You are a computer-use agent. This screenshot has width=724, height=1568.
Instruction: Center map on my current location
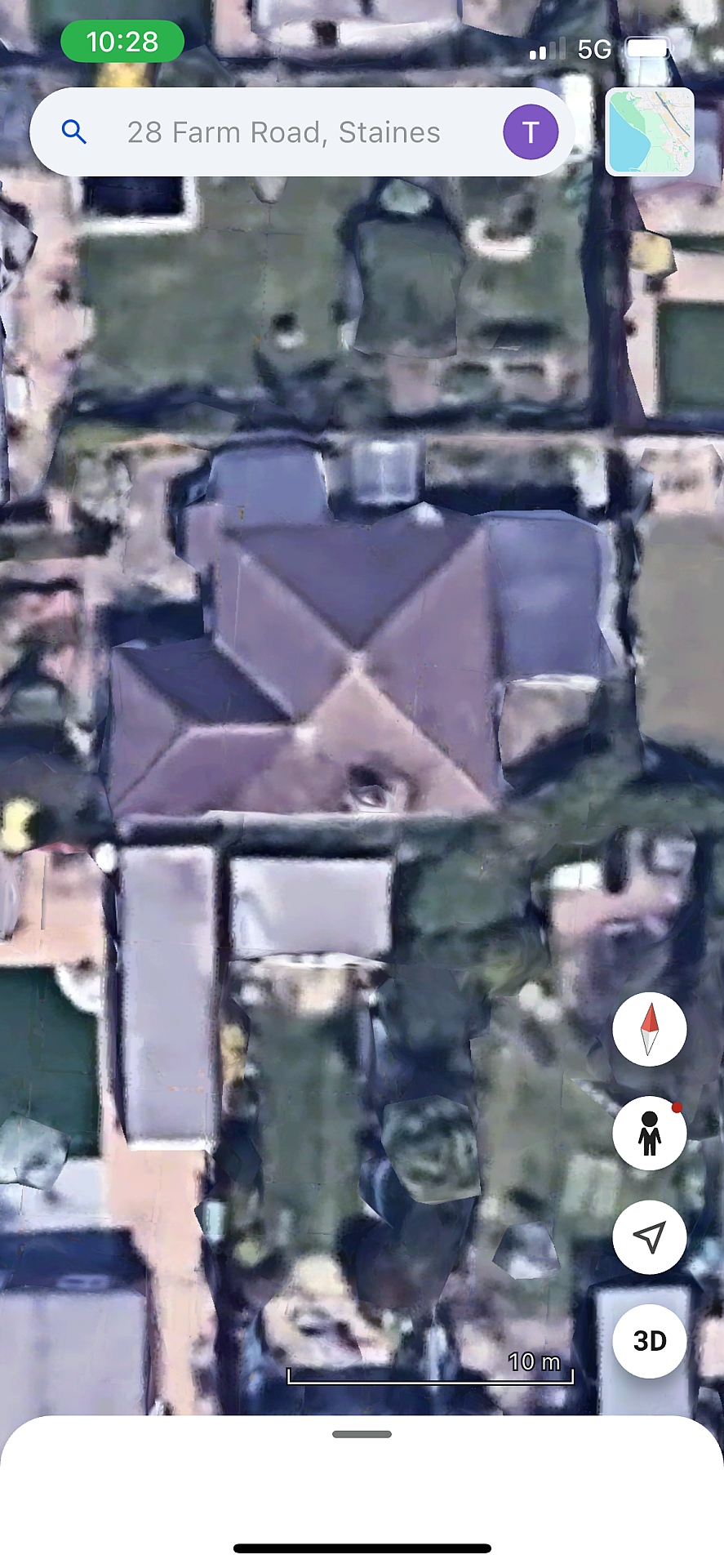(649, 1236)
